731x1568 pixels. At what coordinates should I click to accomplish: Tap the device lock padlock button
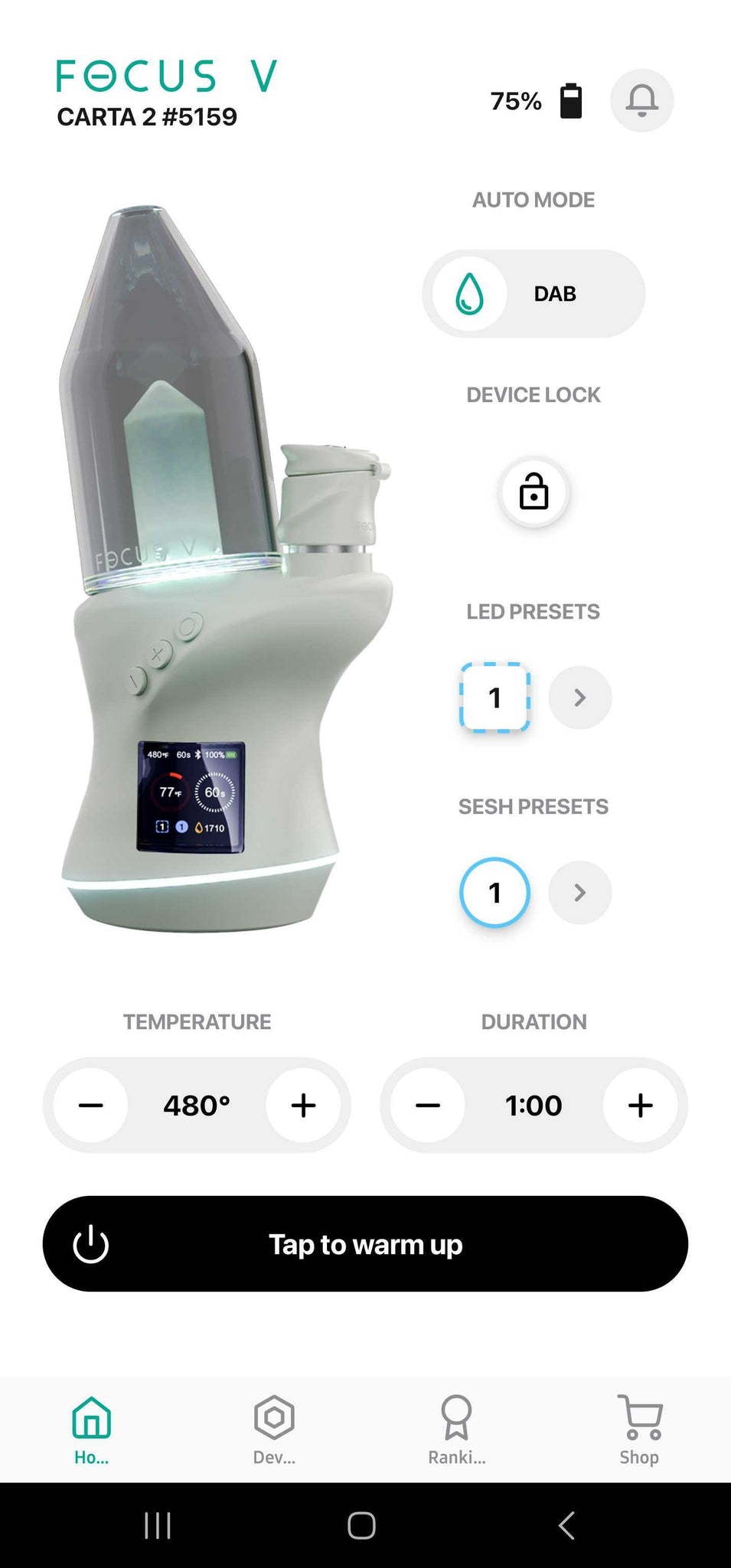[x=534, y=492]
